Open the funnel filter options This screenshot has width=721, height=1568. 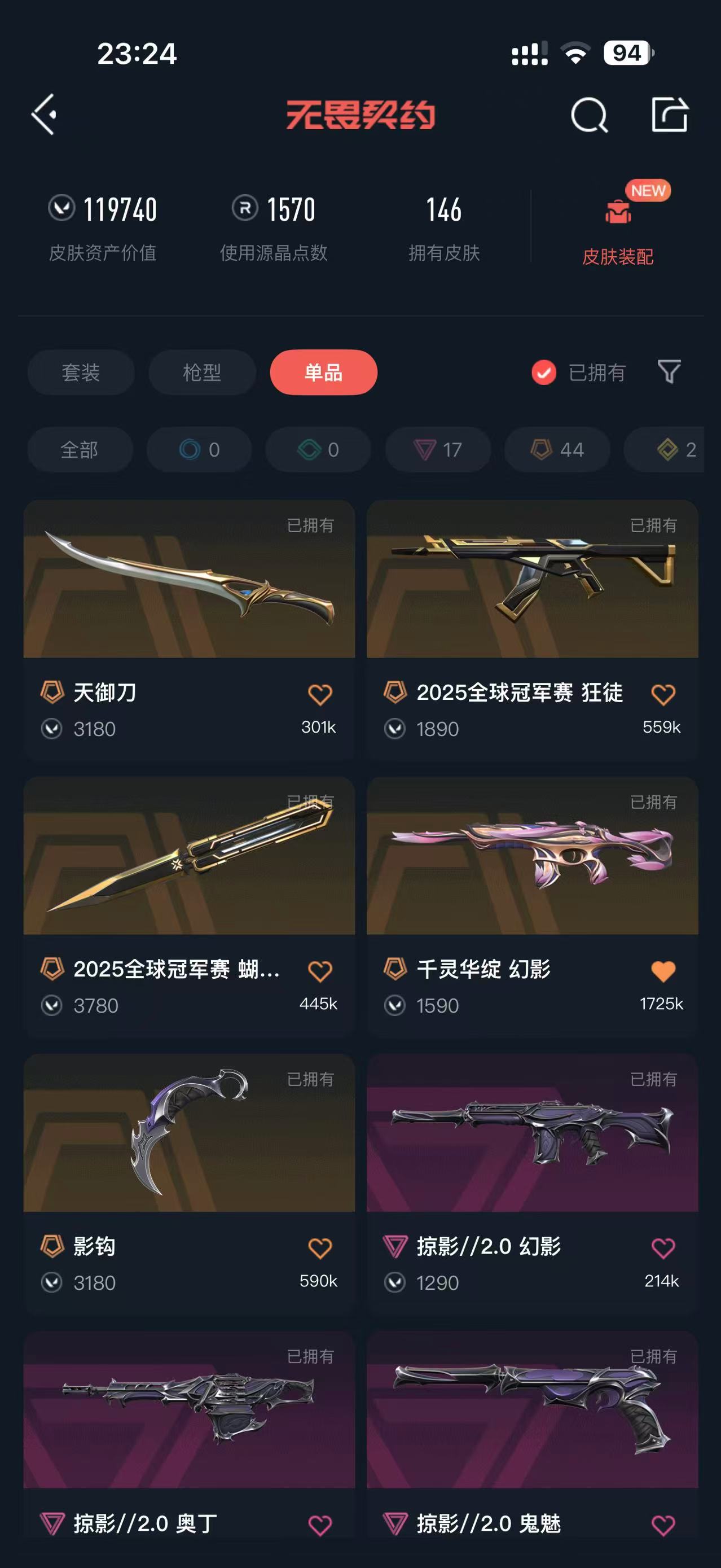pos(669,371)
